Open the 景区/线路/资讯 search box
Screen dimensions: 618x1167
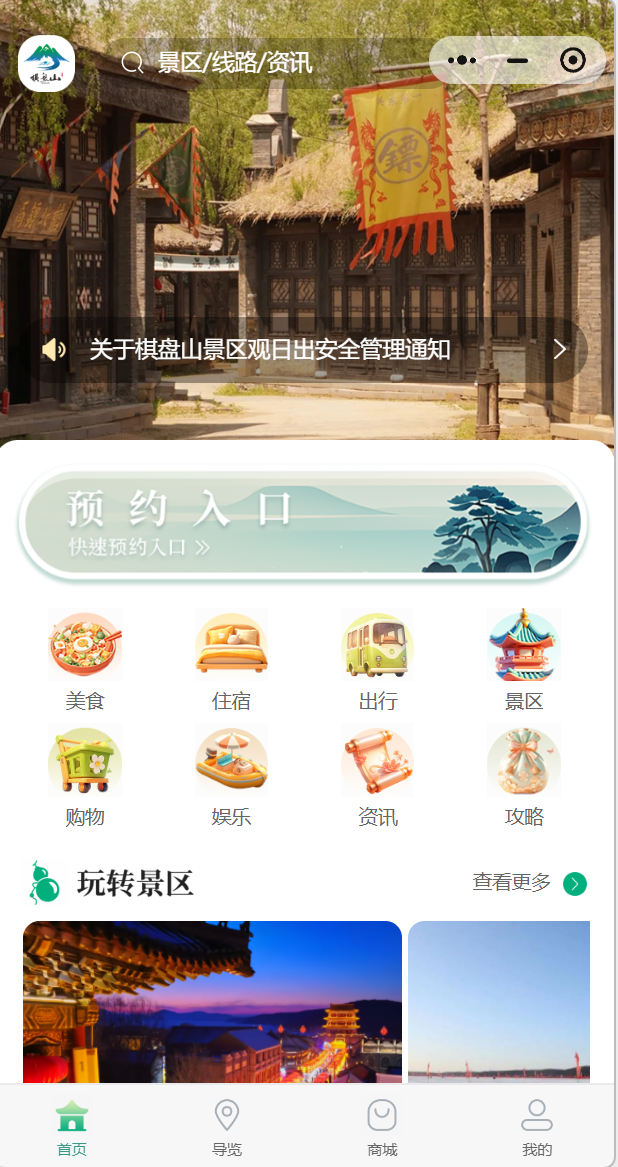click(235, 63)
